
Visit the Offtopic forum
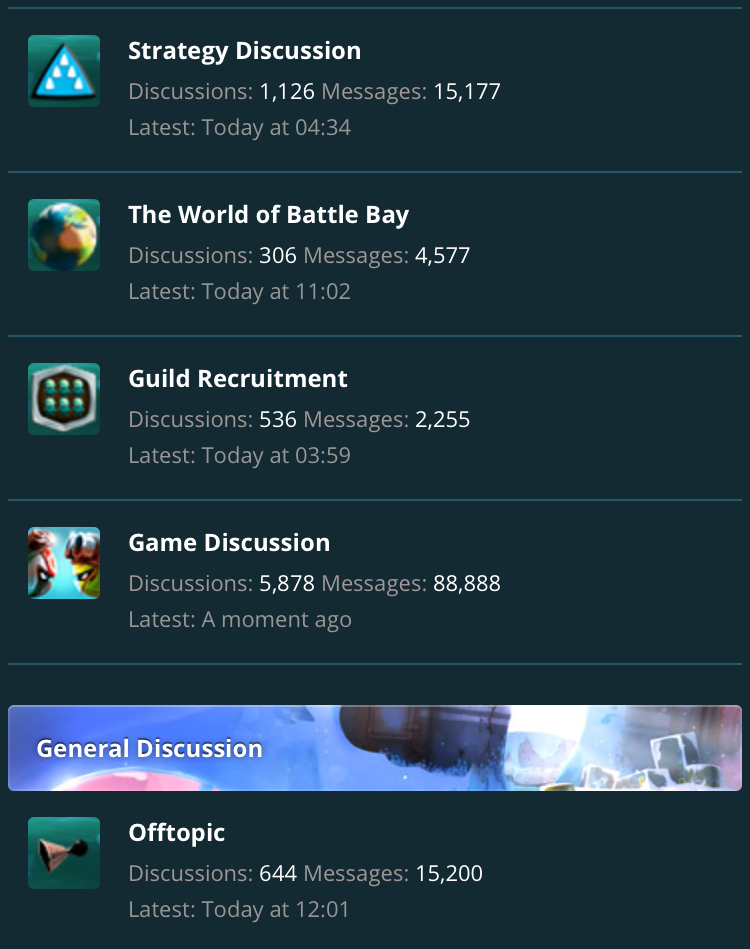tap(177, 833)
